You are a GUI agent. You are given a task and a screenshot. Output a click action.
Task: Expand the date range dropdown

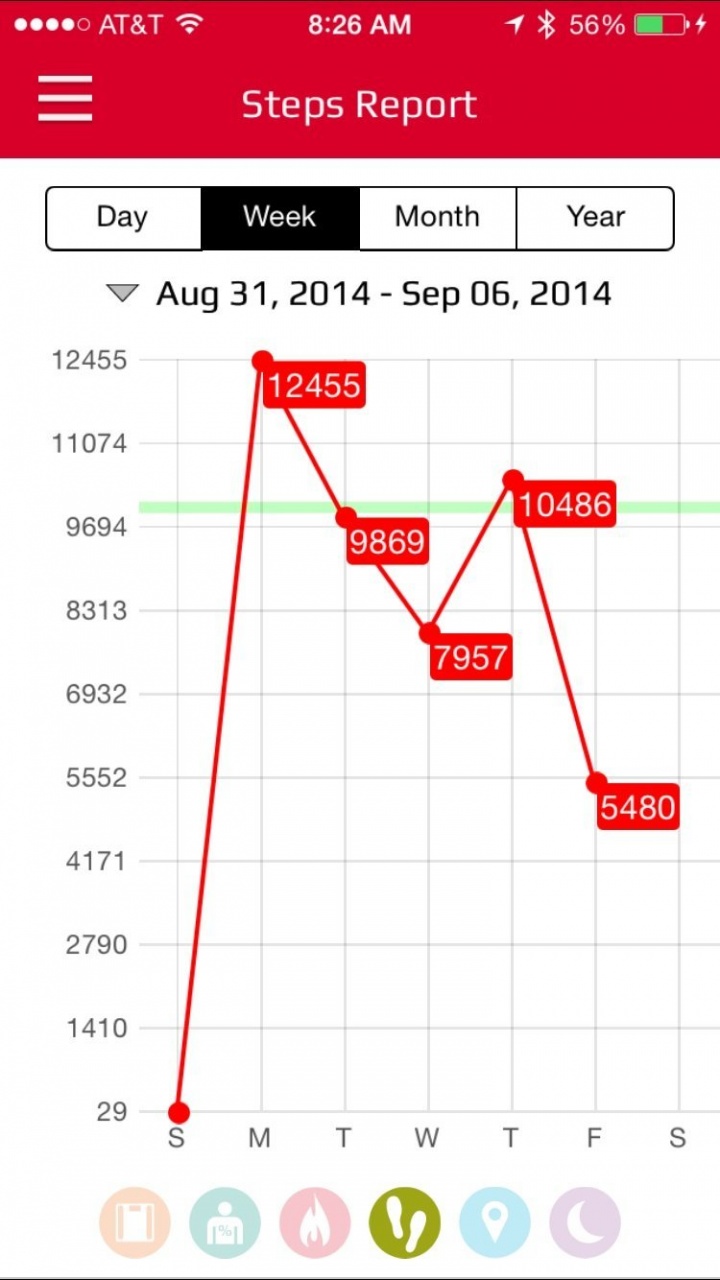click(x=123, y=294)
